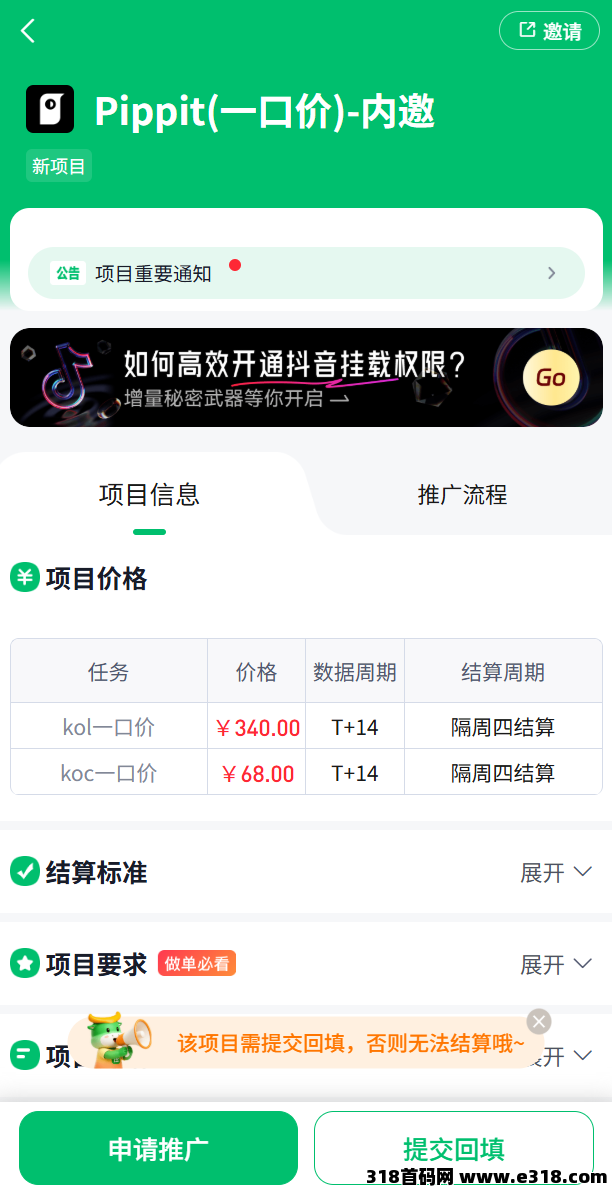The height and width of the screenshot is (1194, 612).
Task: Select the 项目信息 tab
Action: click(149, 495)
